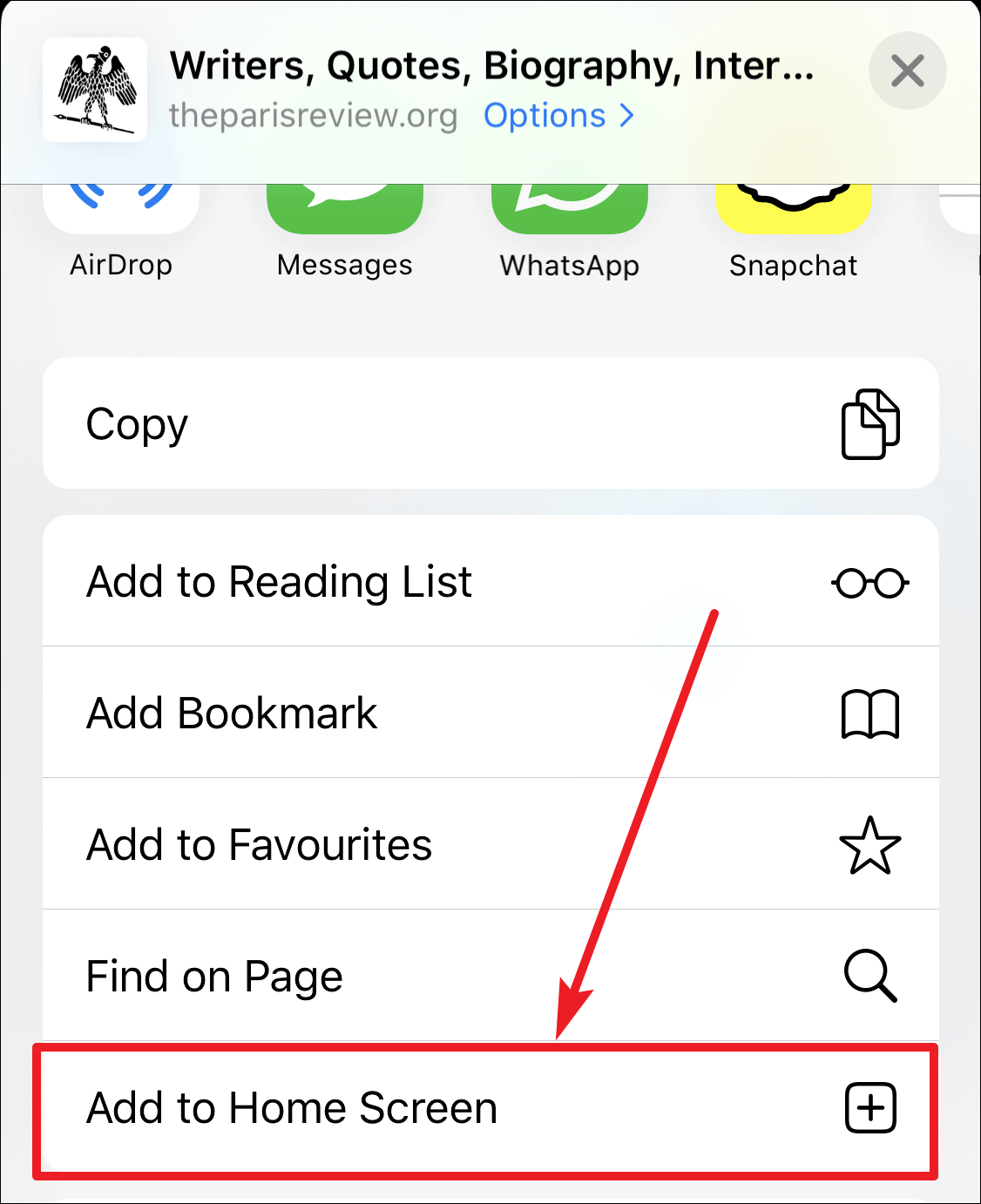Add the page to Reading List
981x1204 pixels.
490,581
